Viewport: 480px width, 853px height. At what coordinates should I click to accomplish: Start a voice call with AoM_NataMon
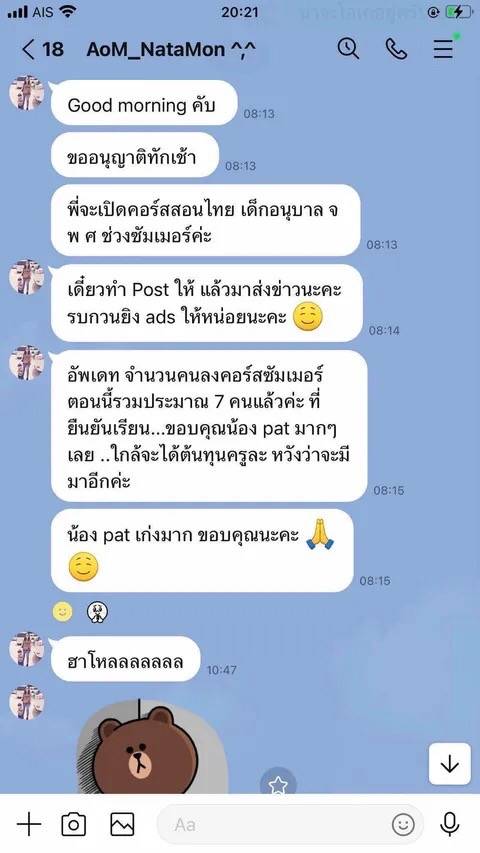point(396,49)
